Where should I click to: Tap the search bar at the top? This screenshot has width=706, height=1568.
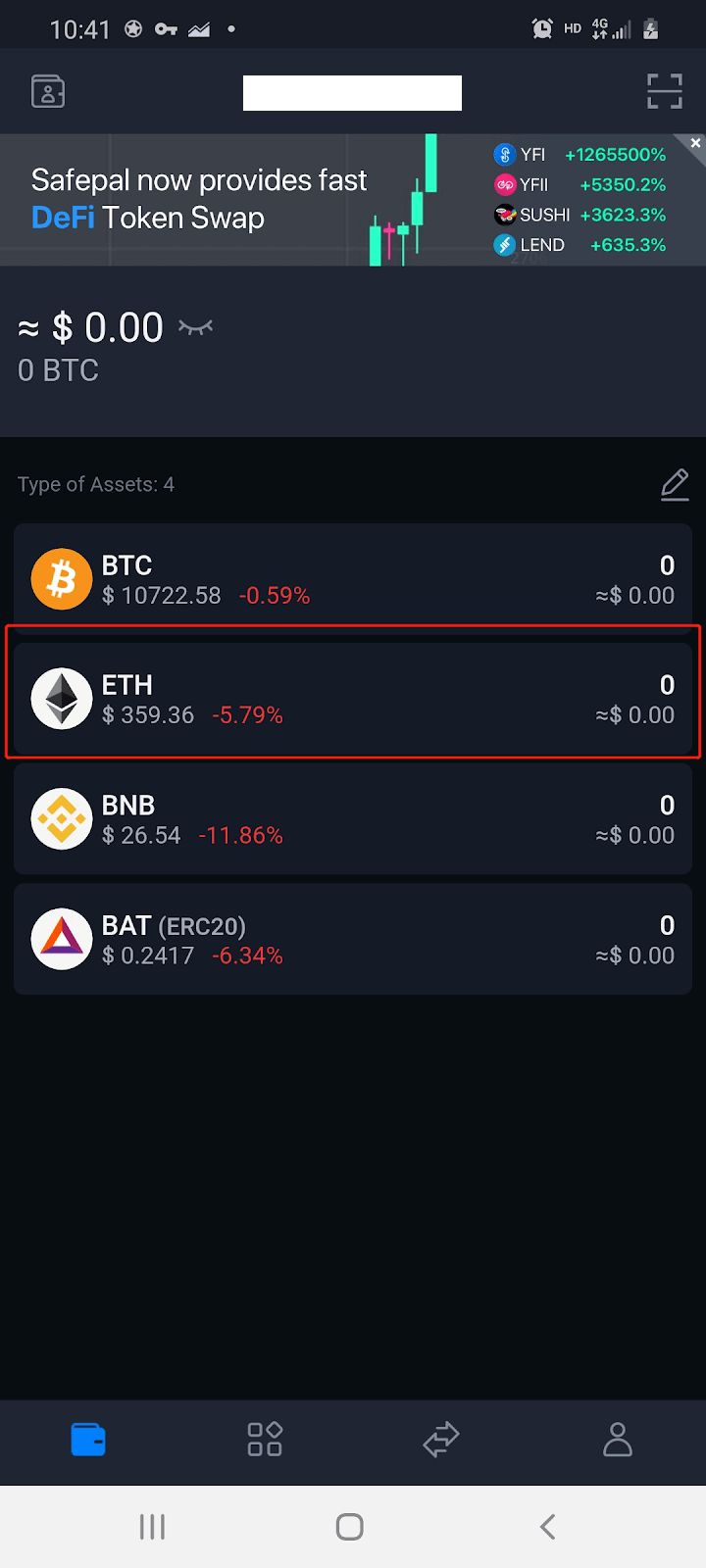point(352,92)
